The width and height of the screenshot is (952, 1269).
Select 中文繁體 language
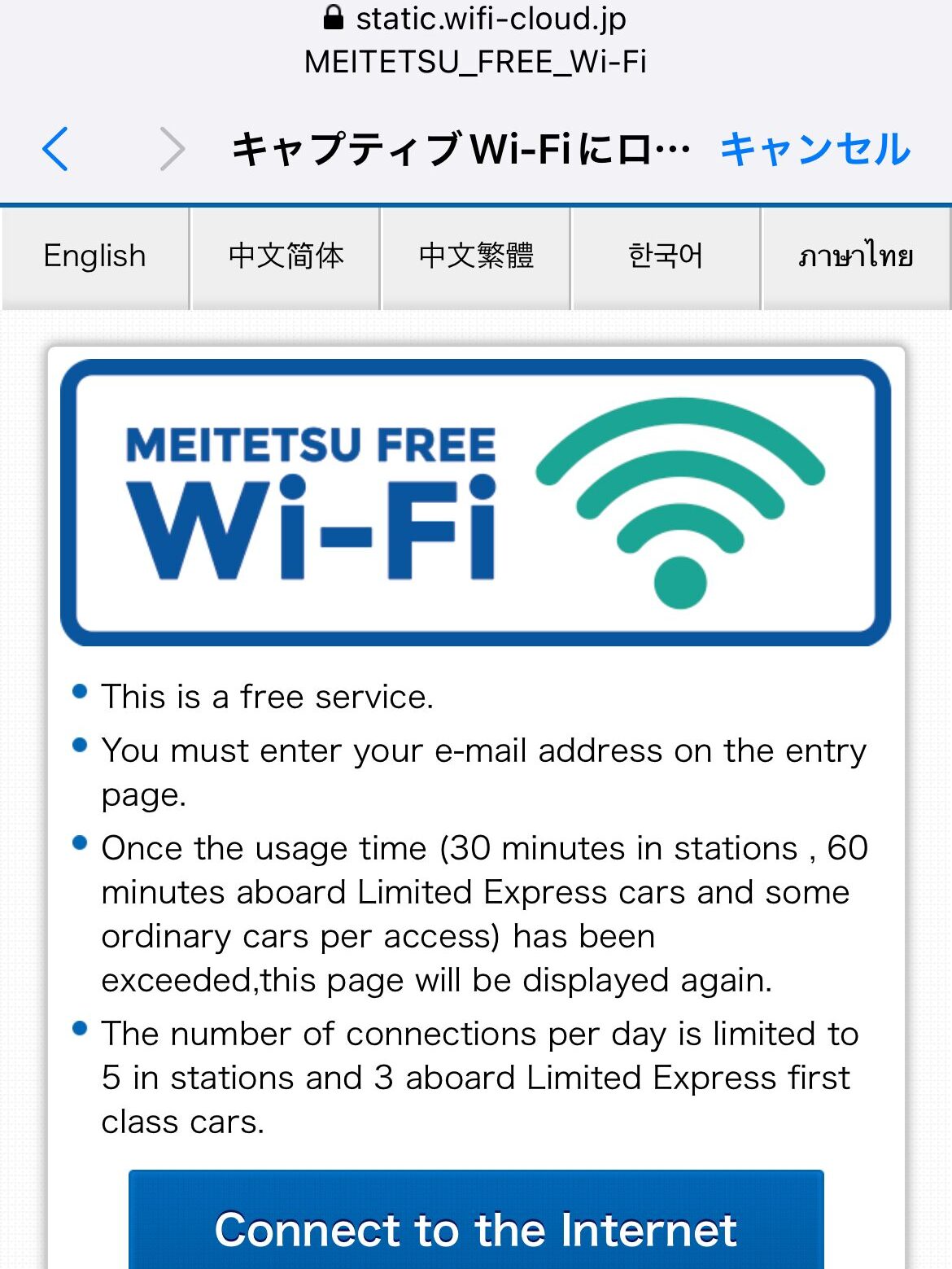click(x=476, y=257)
